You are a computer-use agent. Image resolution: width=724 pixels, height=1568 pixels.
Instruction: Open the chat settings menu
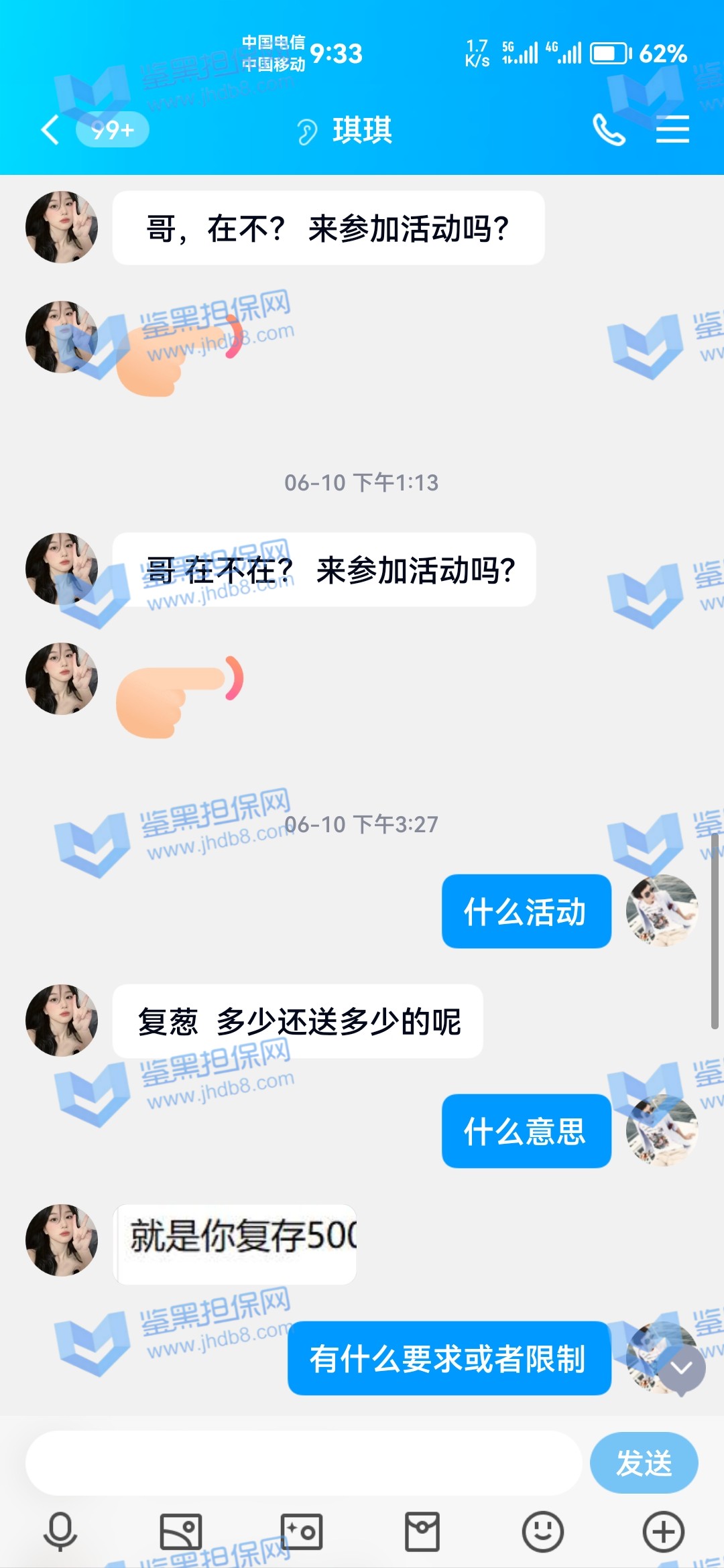tap(672, 129)
